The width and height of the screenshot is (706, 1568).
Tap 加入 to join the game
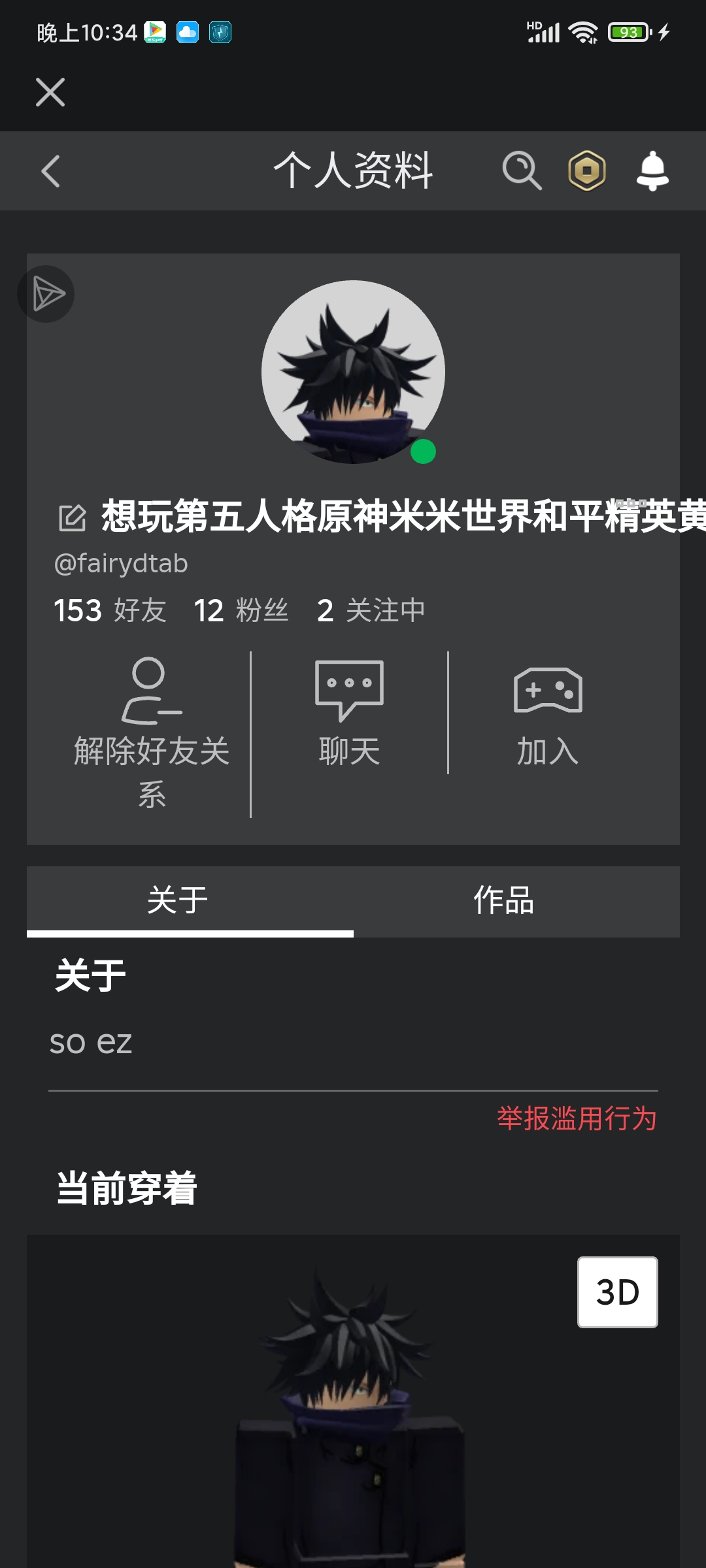click(548, 713)
